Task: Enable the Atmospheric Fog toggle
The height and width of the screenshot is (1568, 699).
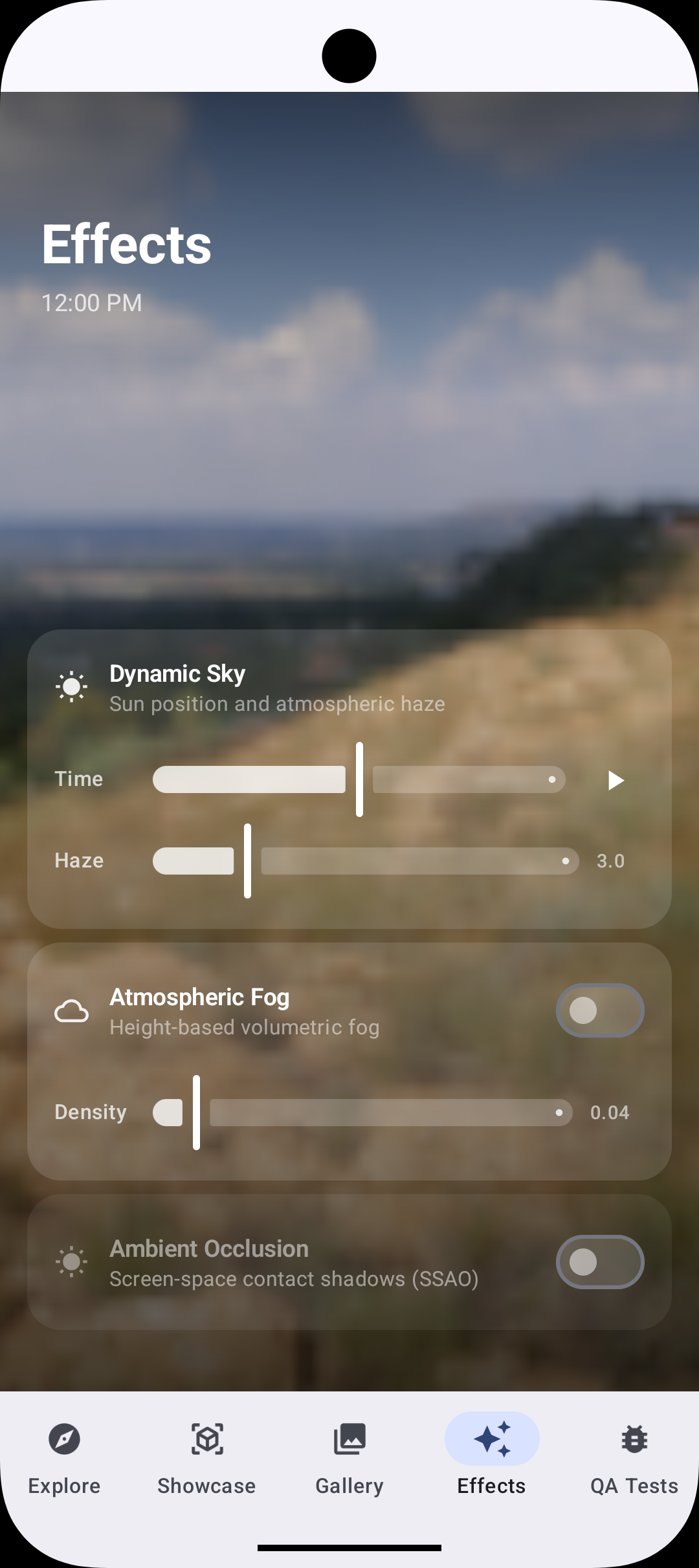Action: point(599,1010)
